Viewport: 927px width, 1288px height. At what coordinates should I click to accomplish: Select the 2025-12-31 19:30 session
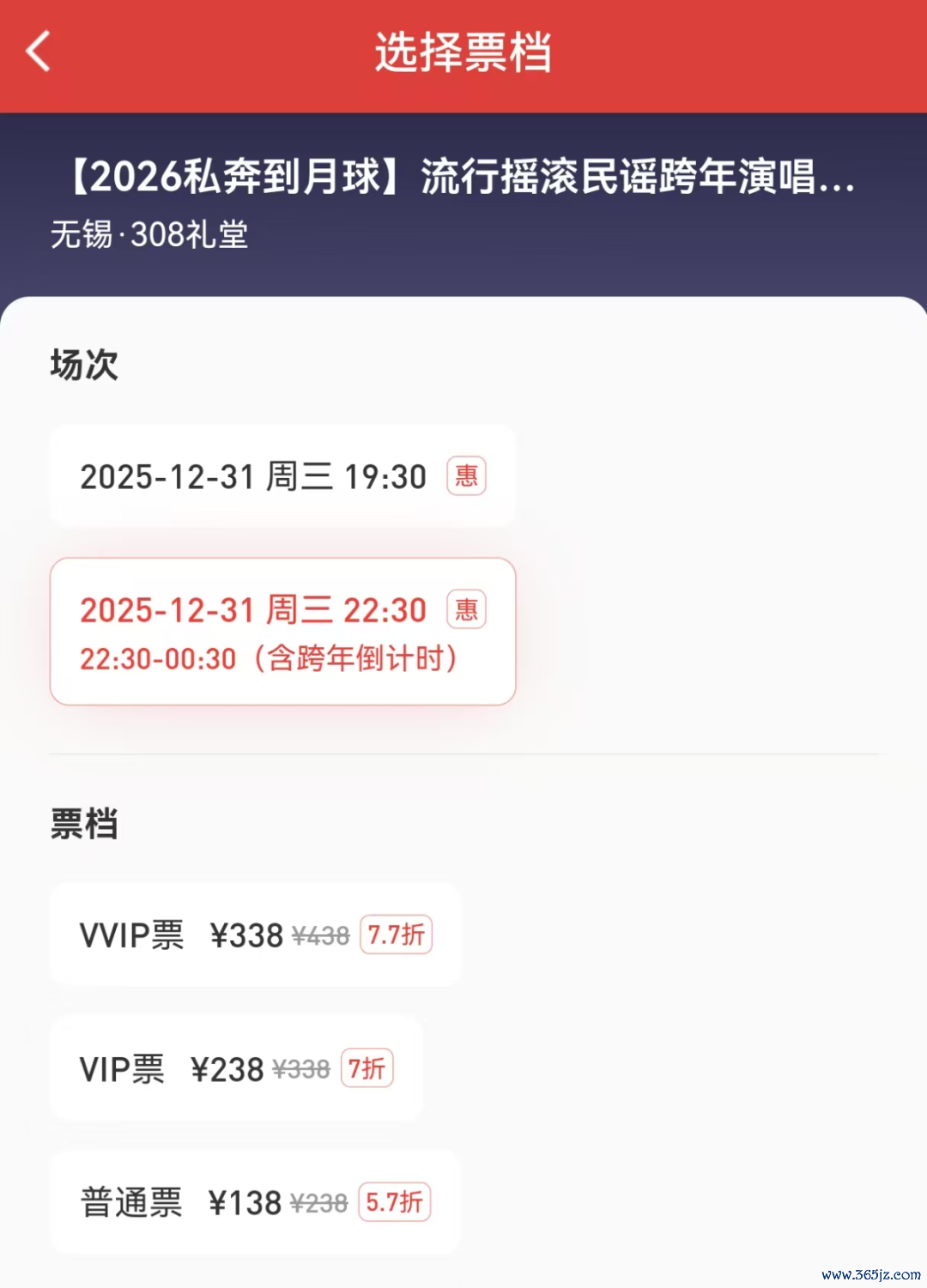[x=282, y=476]
